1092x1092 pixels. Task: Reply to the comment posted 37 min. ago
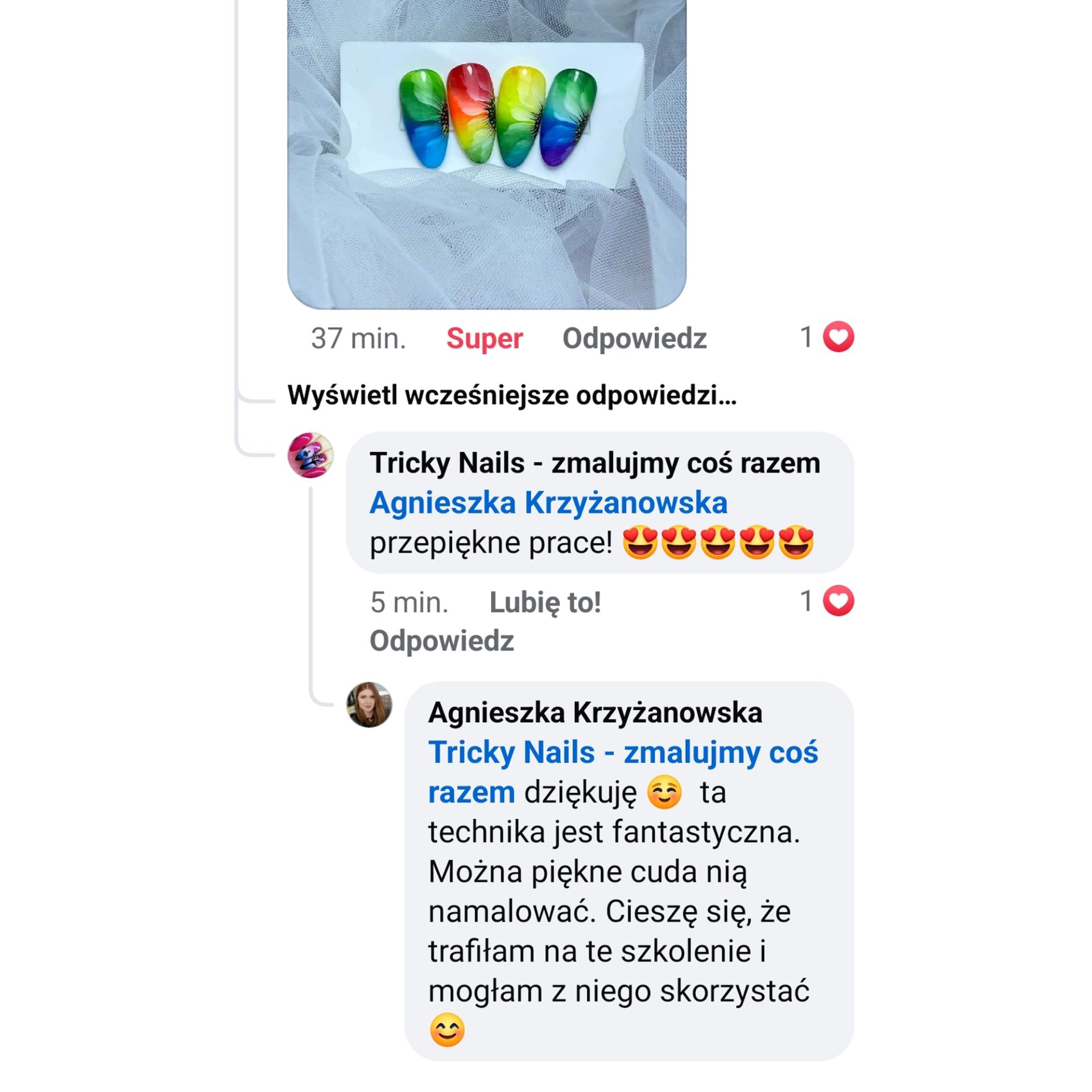pyautogui.click(x=634, y=338)
